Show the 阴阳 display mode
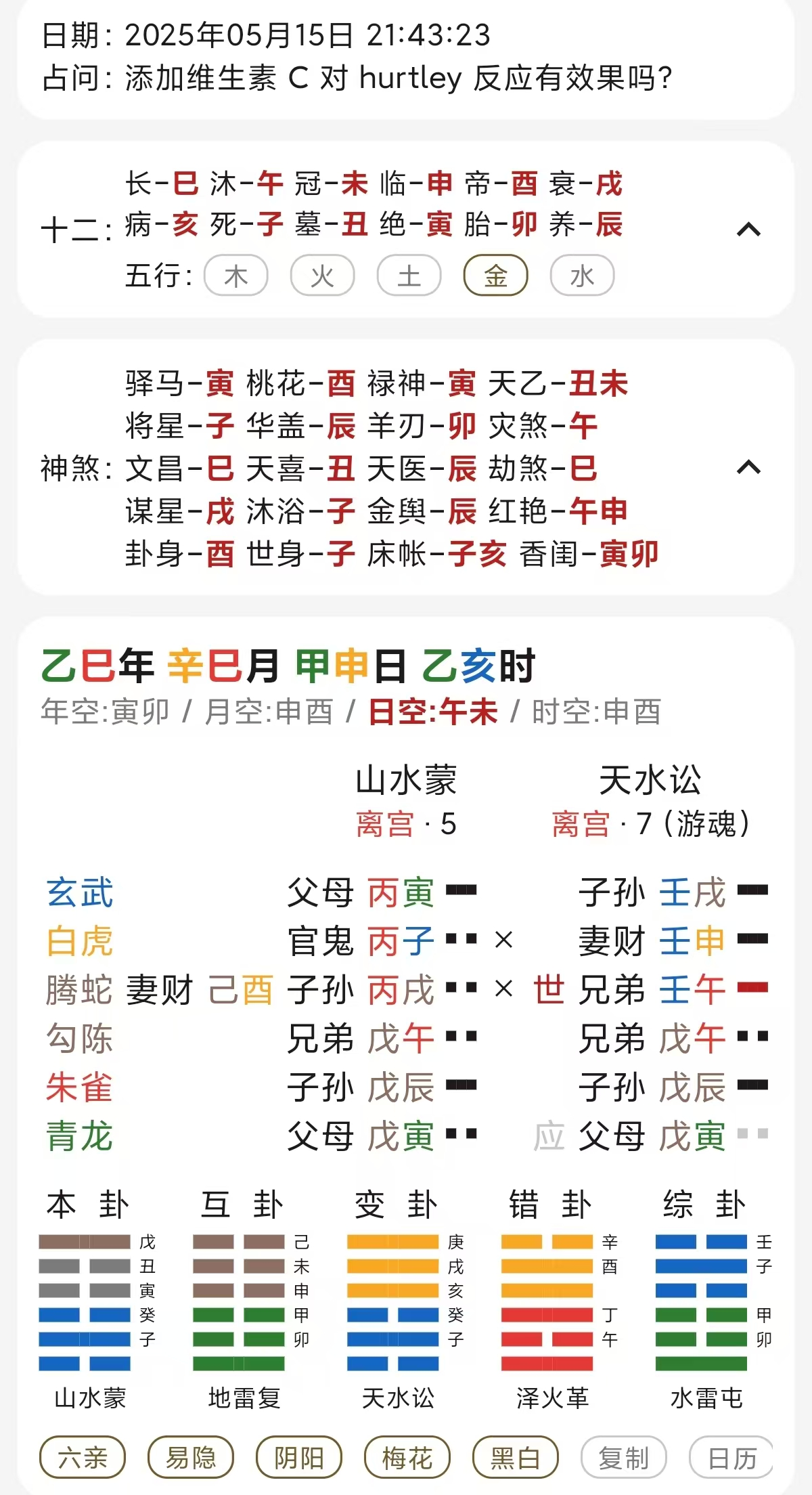The height and width of the screenshot is (1495, 812). click(x=299, y=1457)
